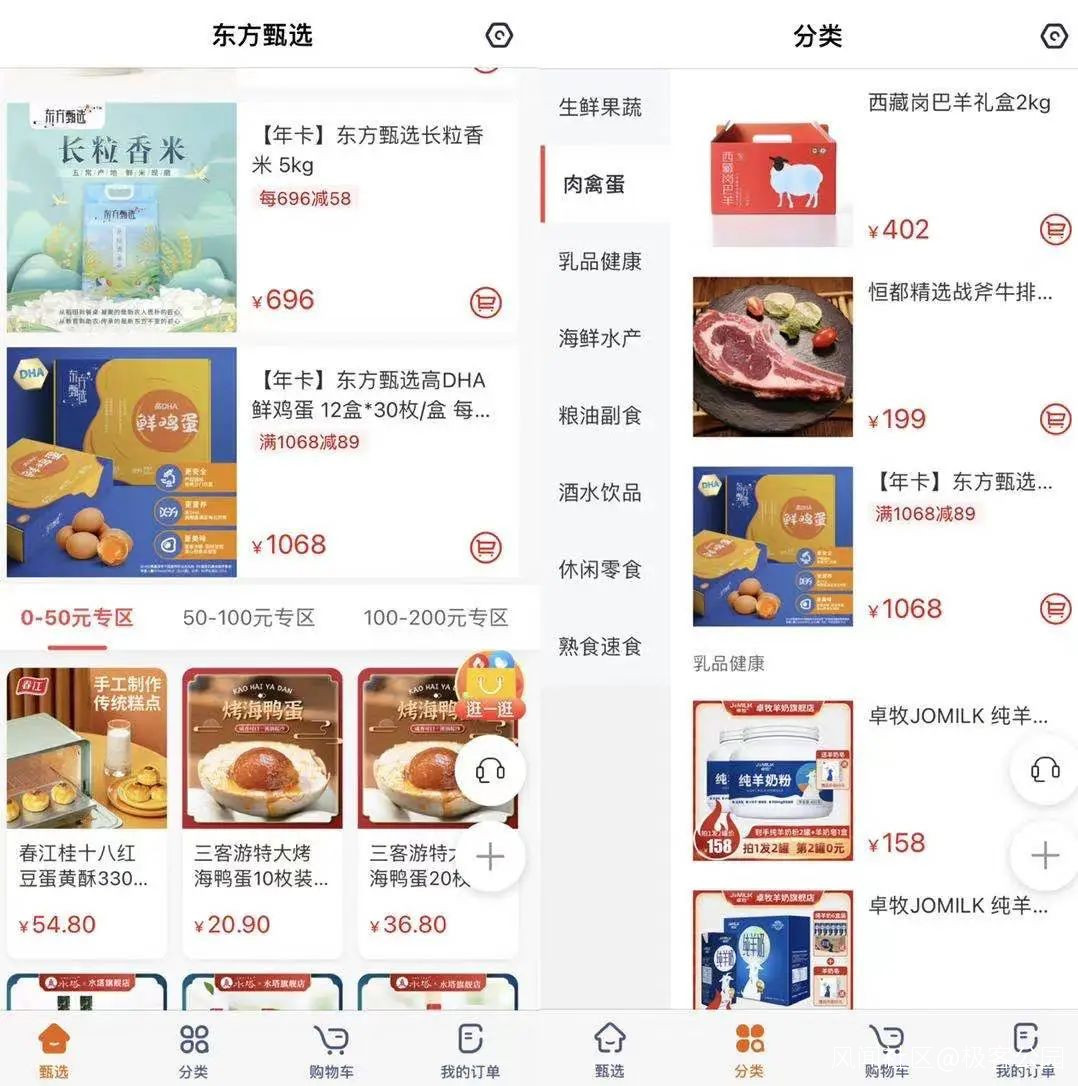This screenshot has height=1086, width=1078.
Task: Open the 粮油副食 category
Action: point(600,416)
